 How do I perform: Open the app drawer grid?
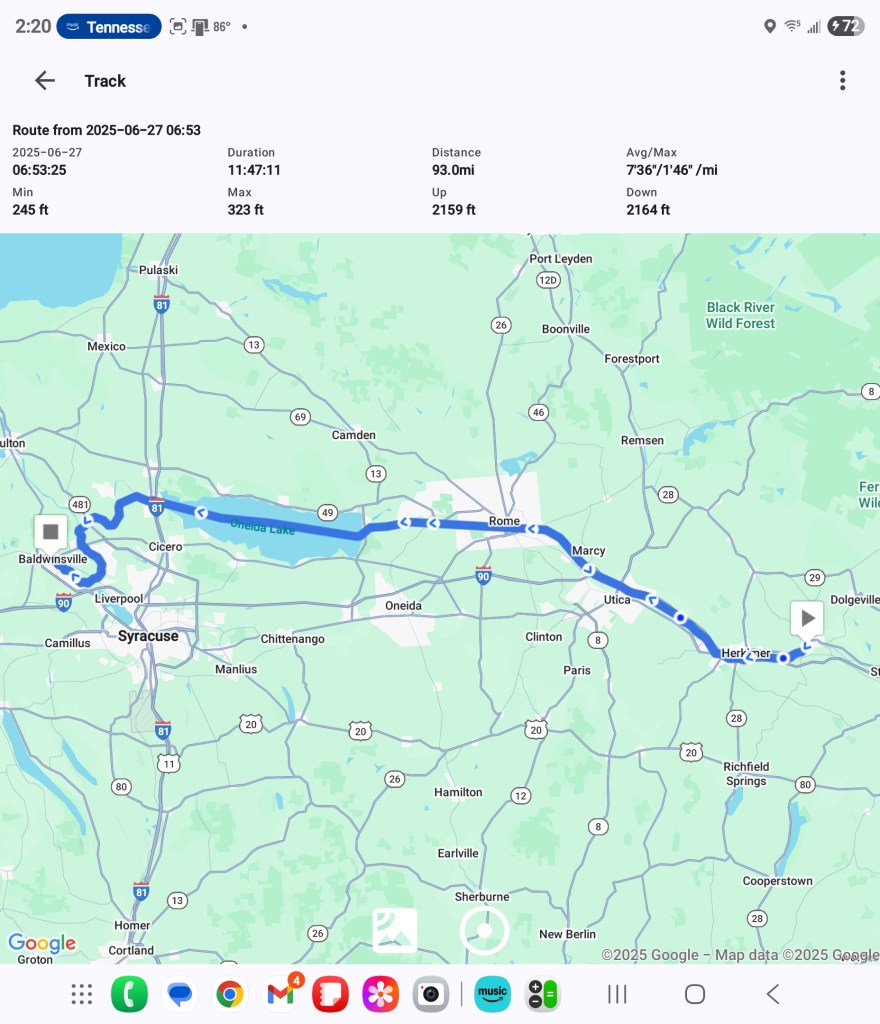[82, 994]
